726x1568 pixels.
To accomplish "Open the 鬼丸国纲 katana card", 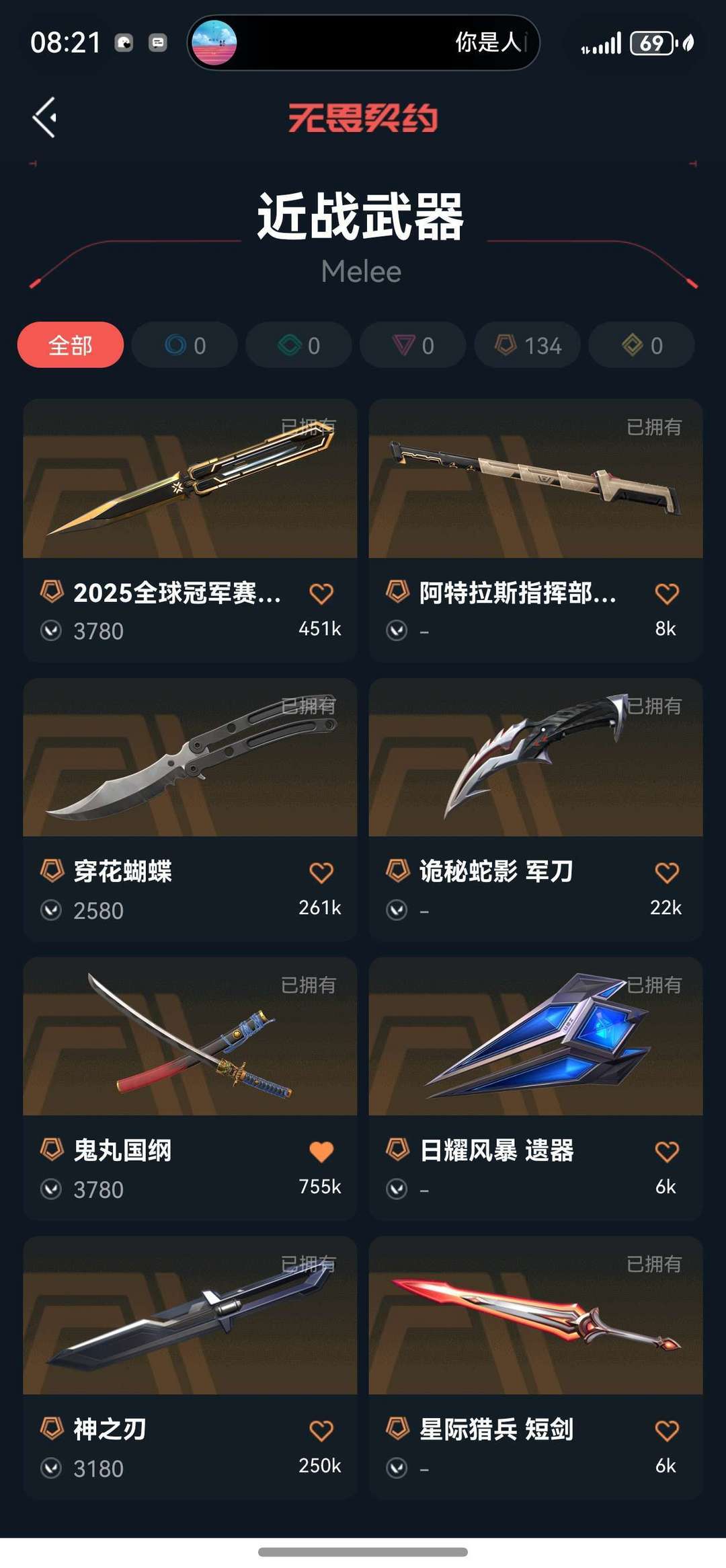I will click(190, 1037).
